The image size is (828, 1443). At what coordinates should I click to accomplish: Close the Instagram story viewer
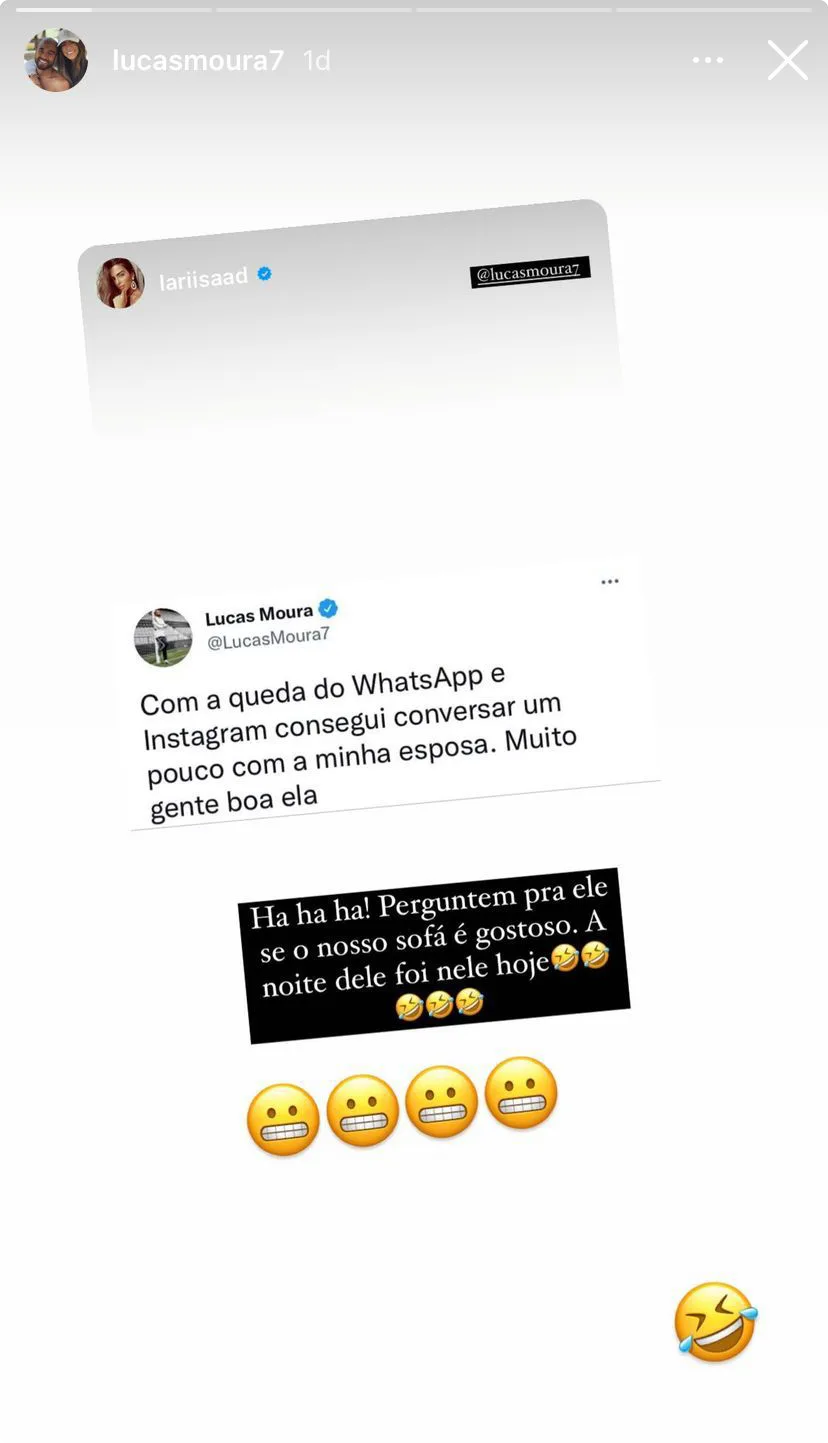pyautogui.click(x=787, y=61)
